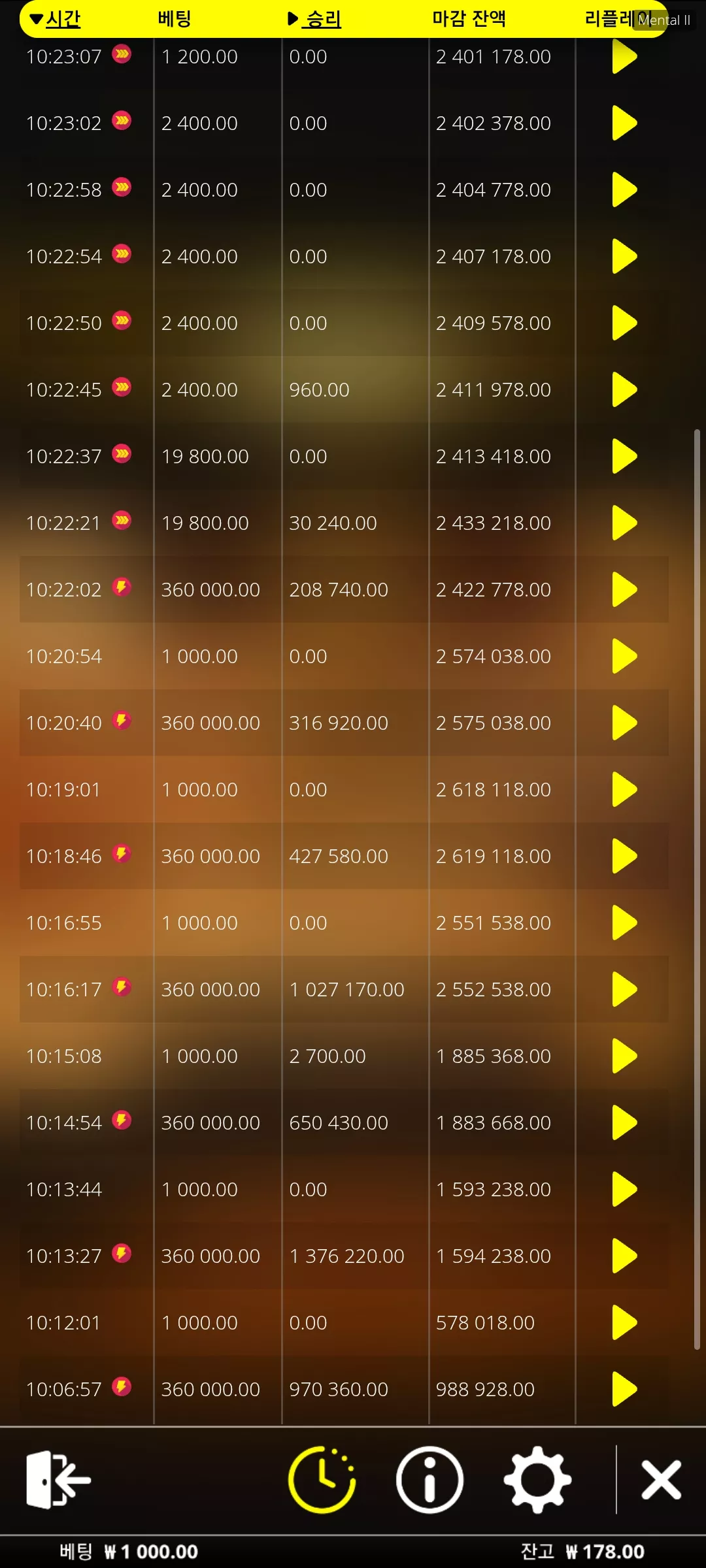Watch the replay of the 10:22:21 round
Viewport: 706px width, 1568px height.
click(624, 523)
